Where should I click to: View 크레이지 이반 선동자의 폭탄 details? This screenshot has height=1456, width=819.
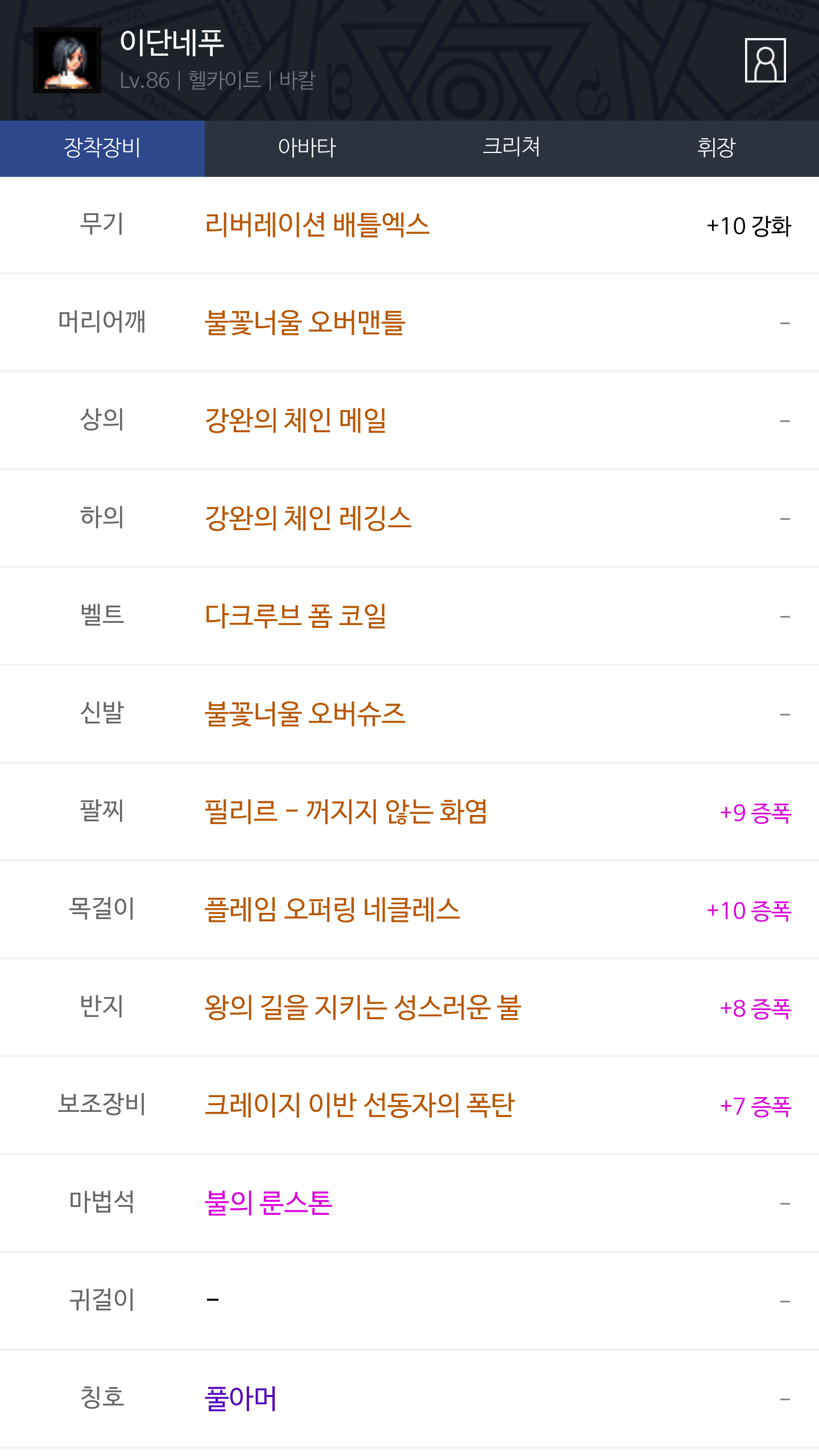359,1105
